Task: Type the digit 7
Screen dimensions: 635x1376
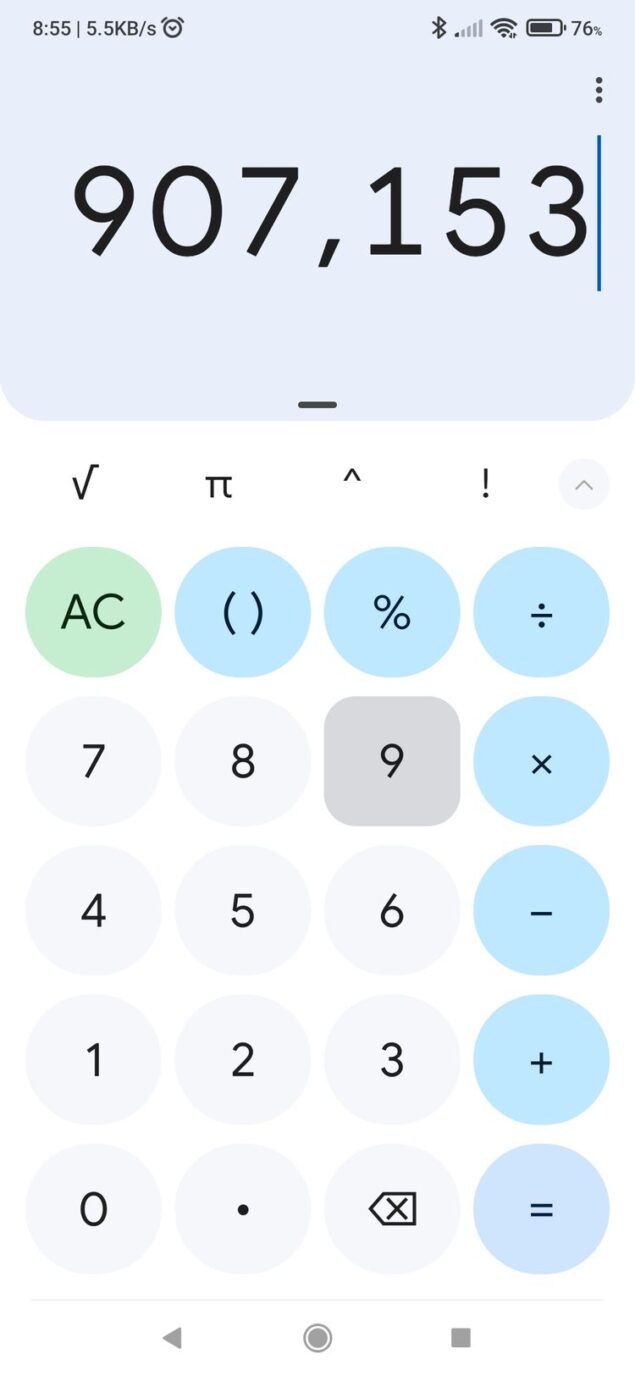Action: 93,762
